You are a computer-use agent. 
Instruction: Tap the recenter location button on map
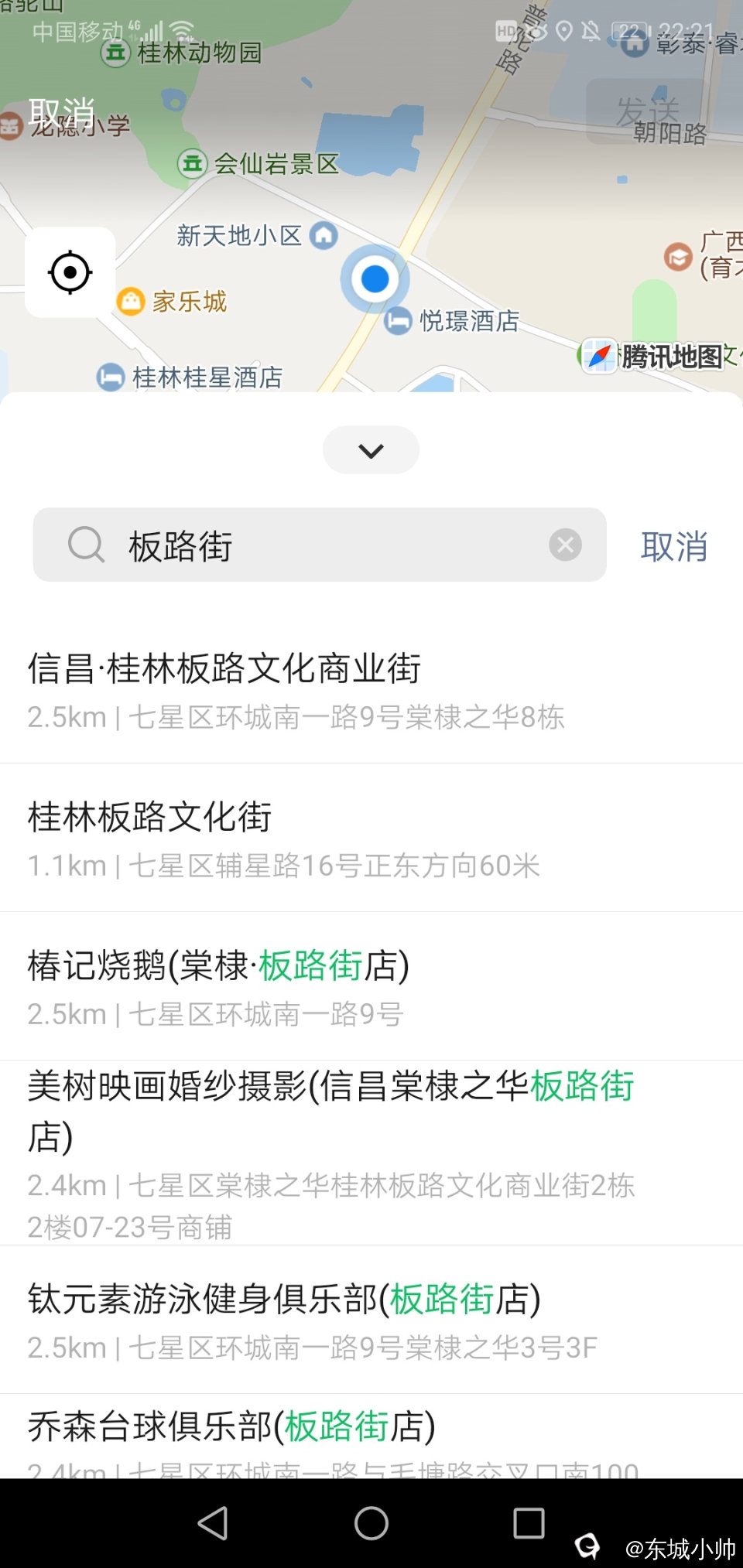(x=70, y=272)
